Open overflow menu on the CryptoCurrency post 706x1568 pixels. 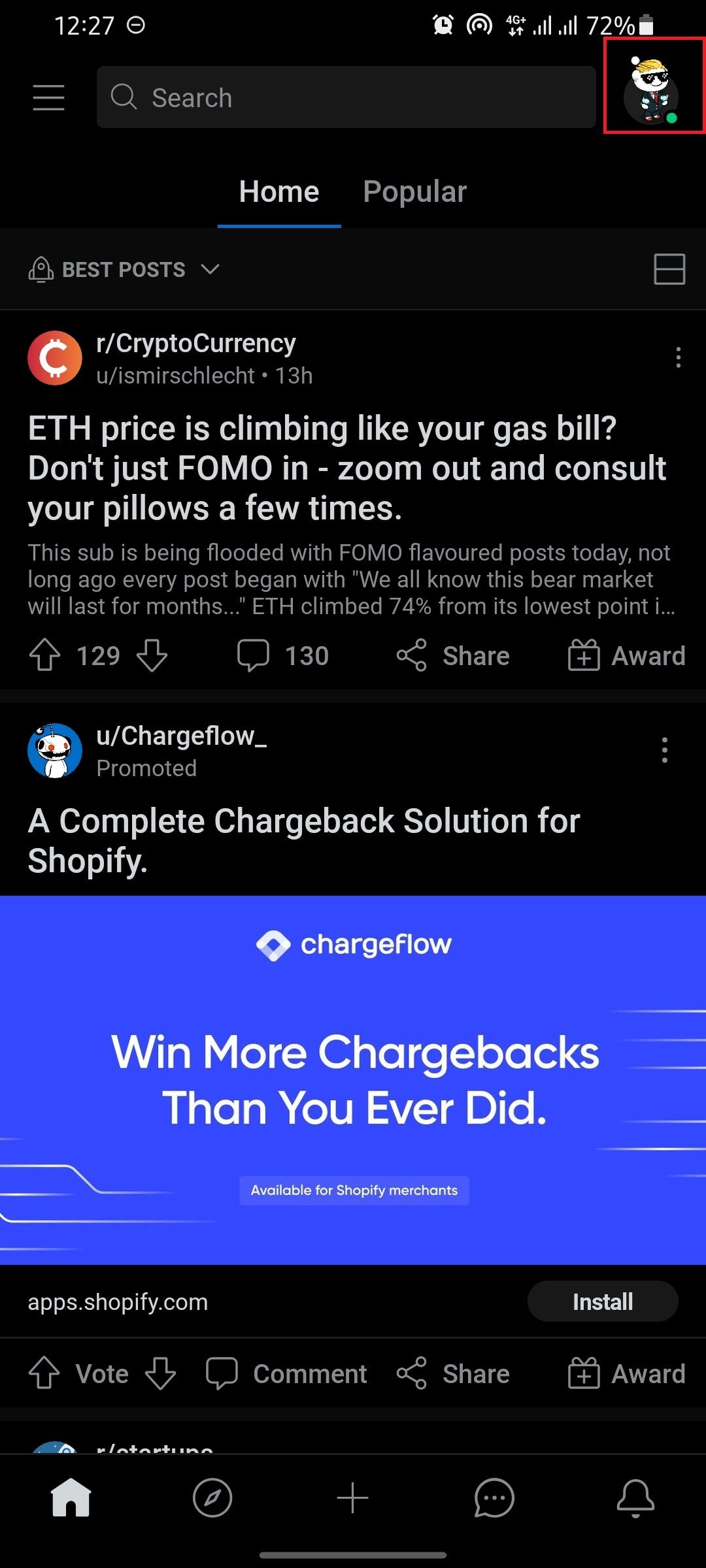678,357
